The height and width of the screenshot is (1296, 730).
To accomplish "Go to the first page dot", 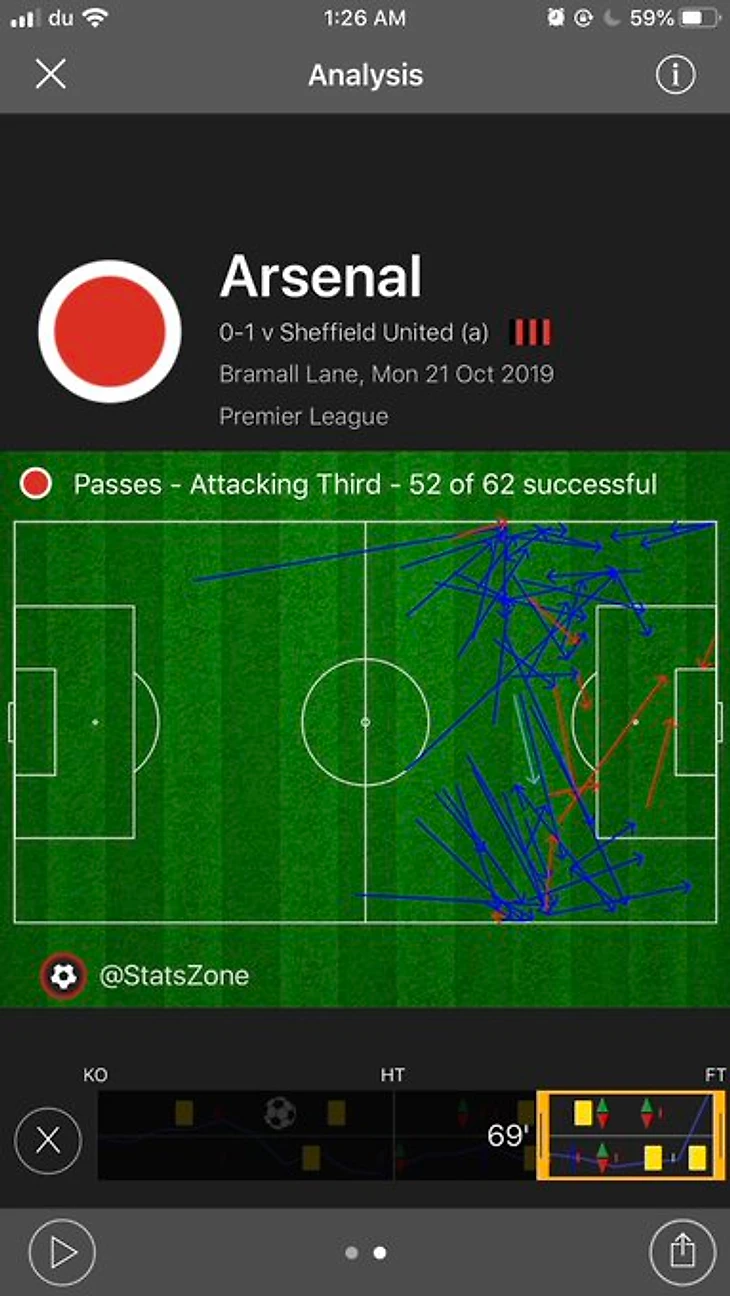I will [x=351, y=1253].
